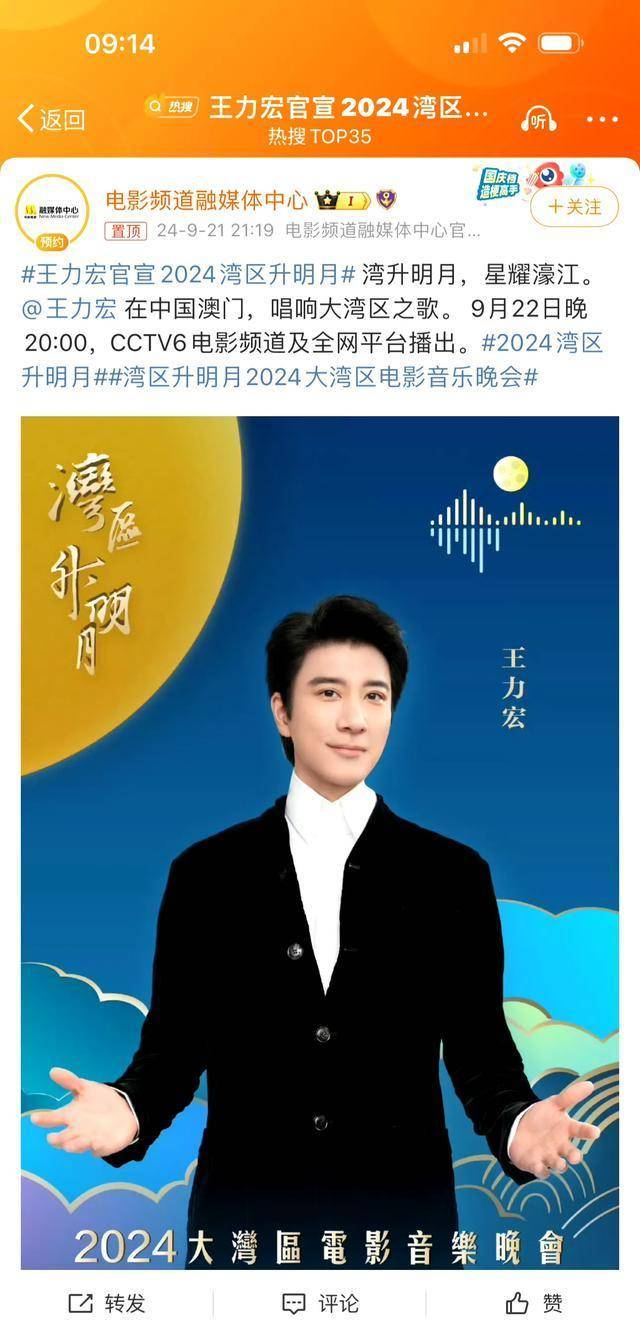
Task: View the 王力宏 poster image full size
Action: (x=320, y=840)
